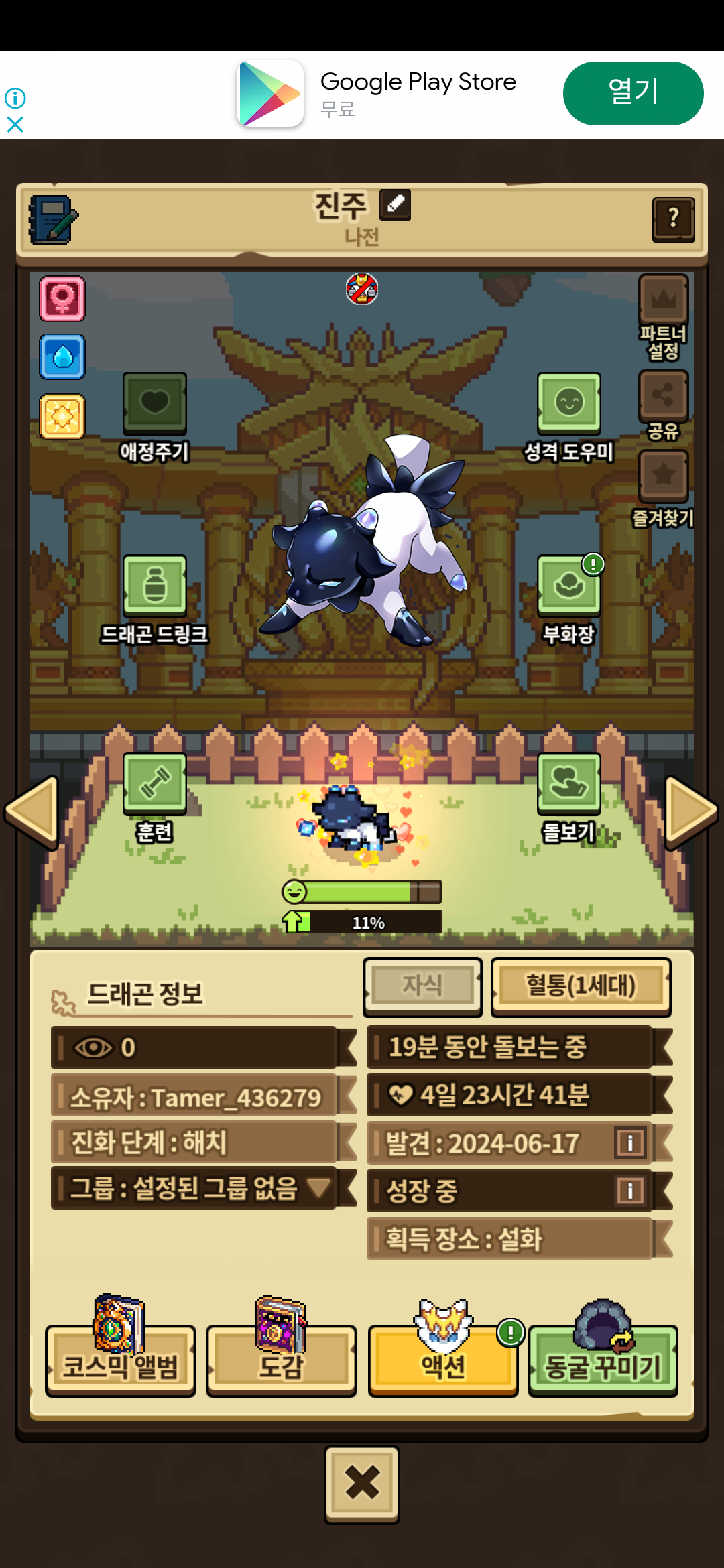Open 동굴 꾸미기 cave decoration
724x1568 pixels.
(x=603, y=1360)
